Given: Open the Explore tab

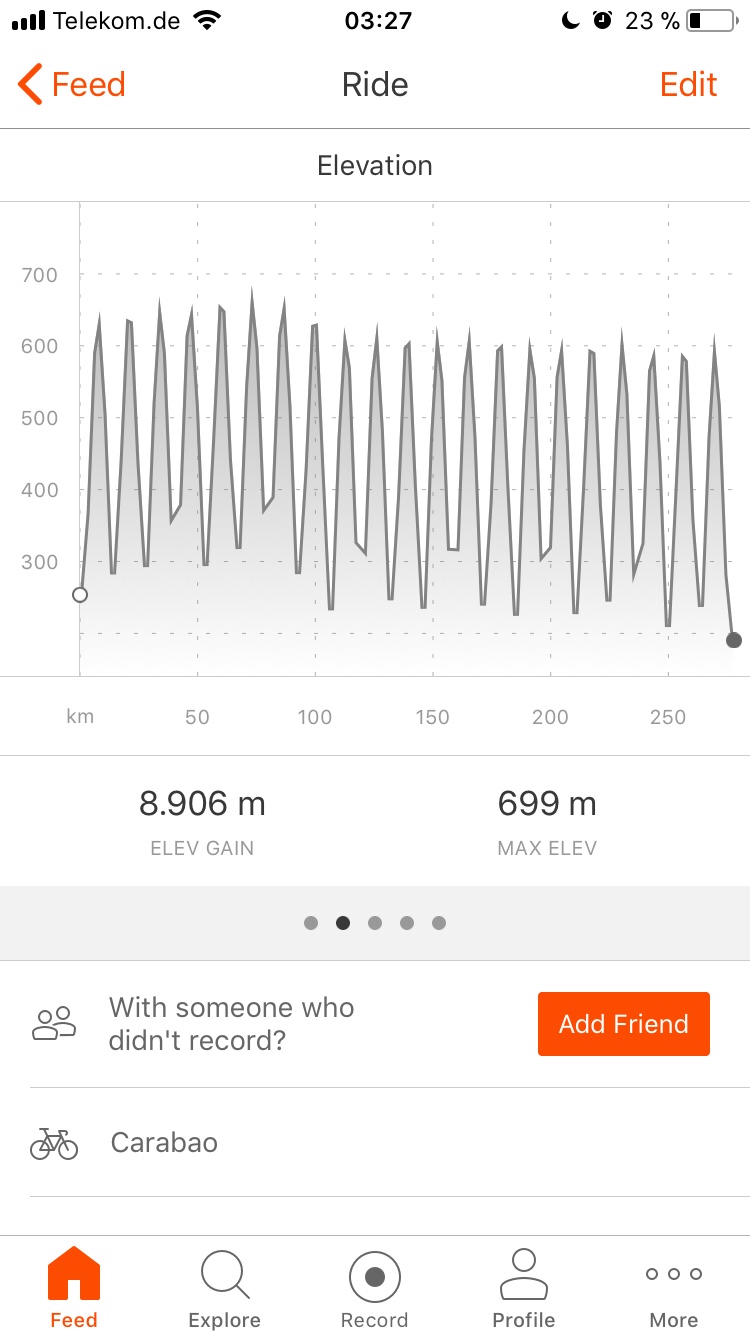Looking at the screenshot, I should [224, 1287].
